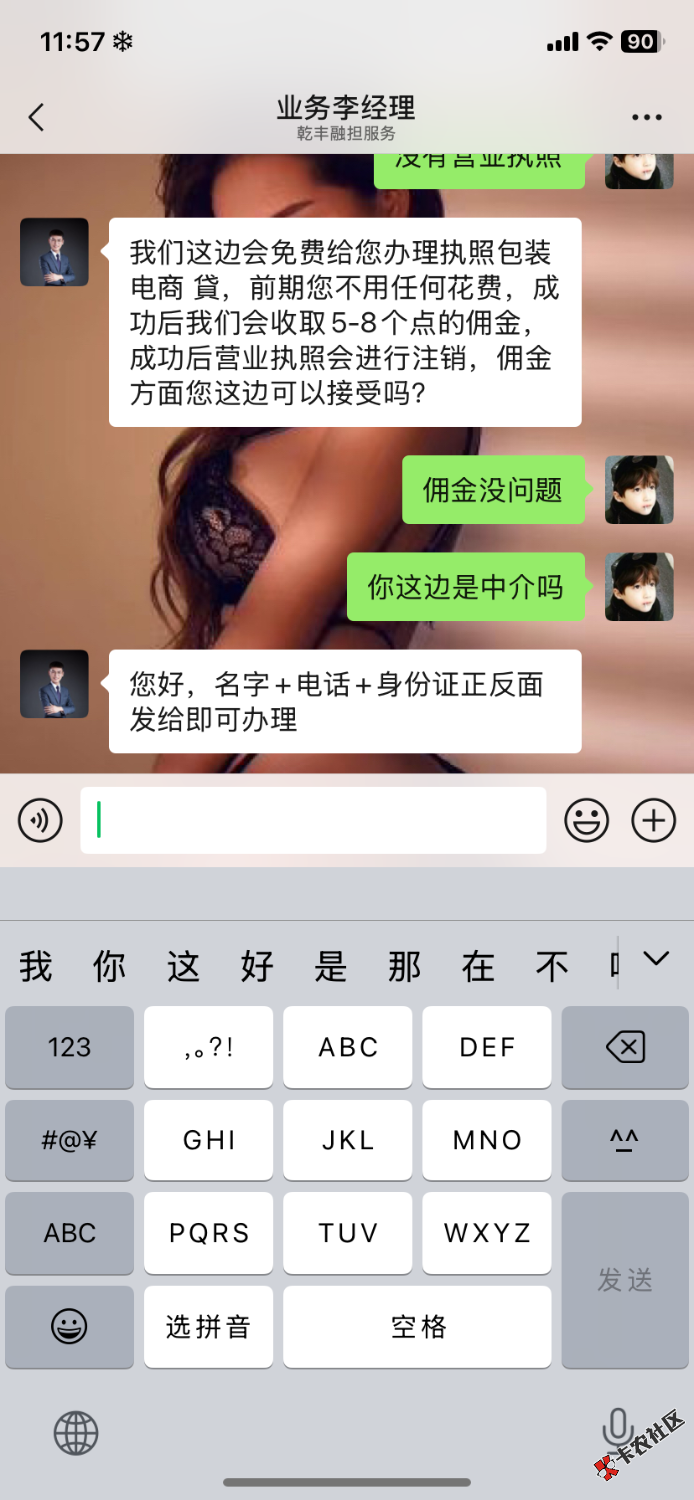View my avatar beside 佣金没问题
The image size is (694, 1500).
pos(639,490)
